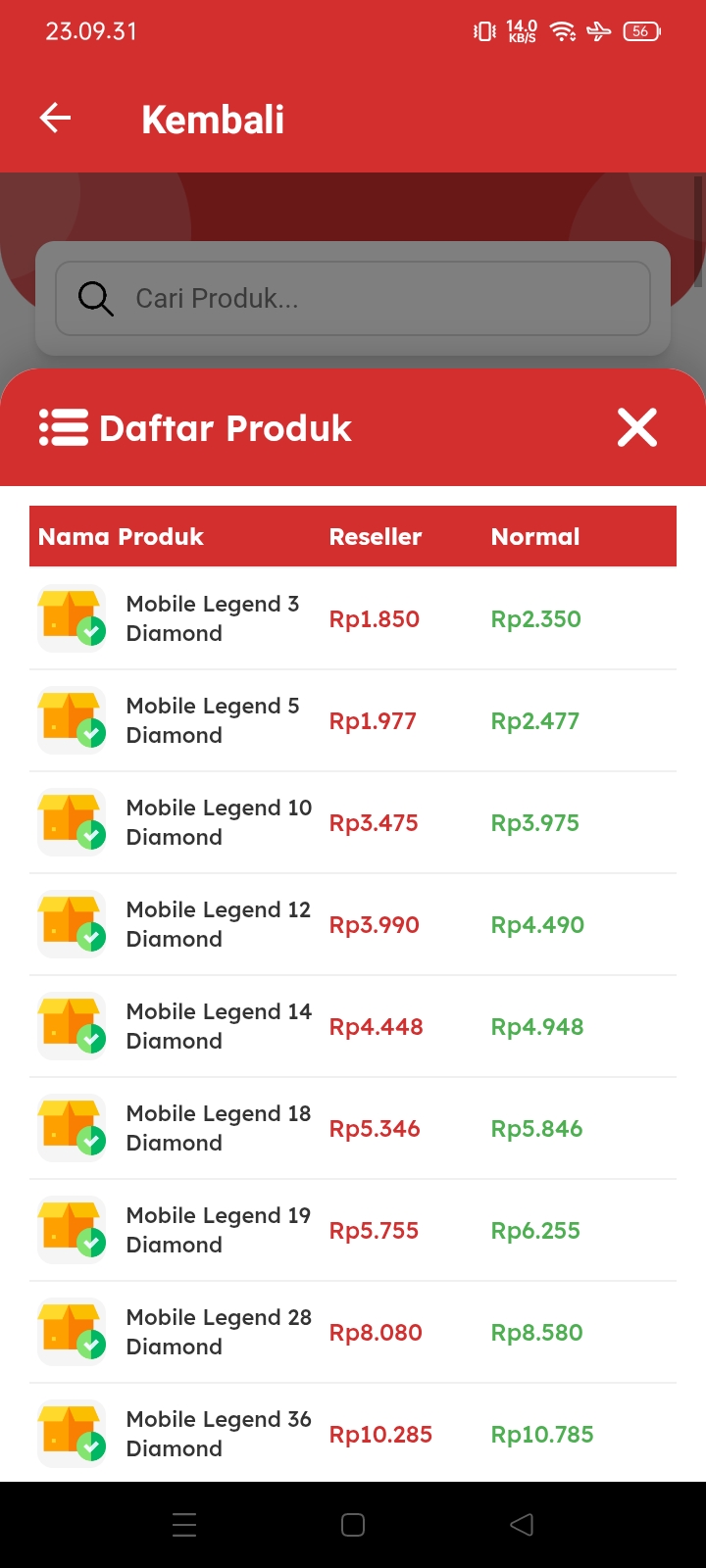Select Mobile Legend 14 Diamond product
706x1568 pixels.
pos(218,1026)
